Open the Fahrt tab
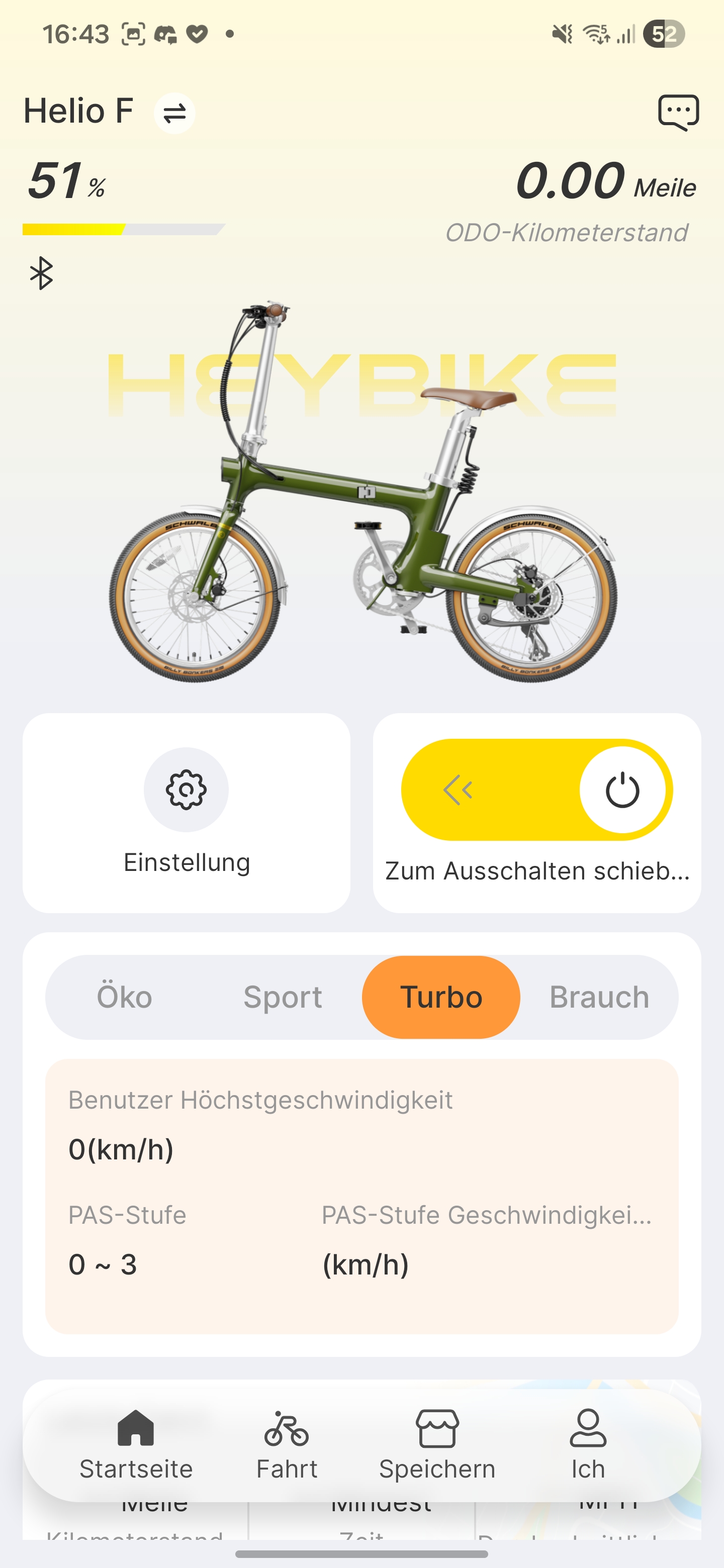 pyautogui.click(x=287, y=1444)
